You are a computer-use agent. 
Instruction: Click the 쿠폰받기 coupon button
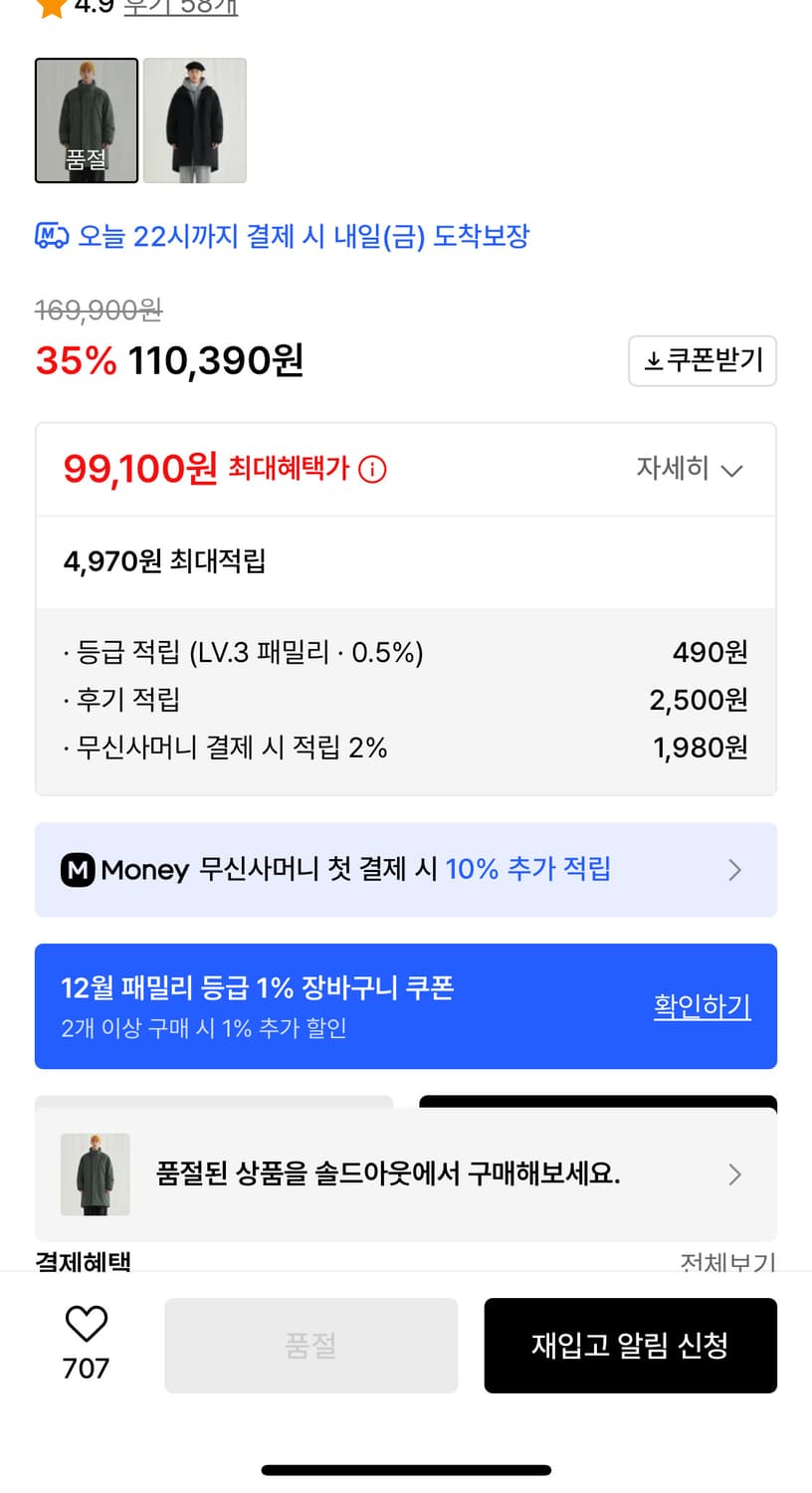click(x=703, y=361)
